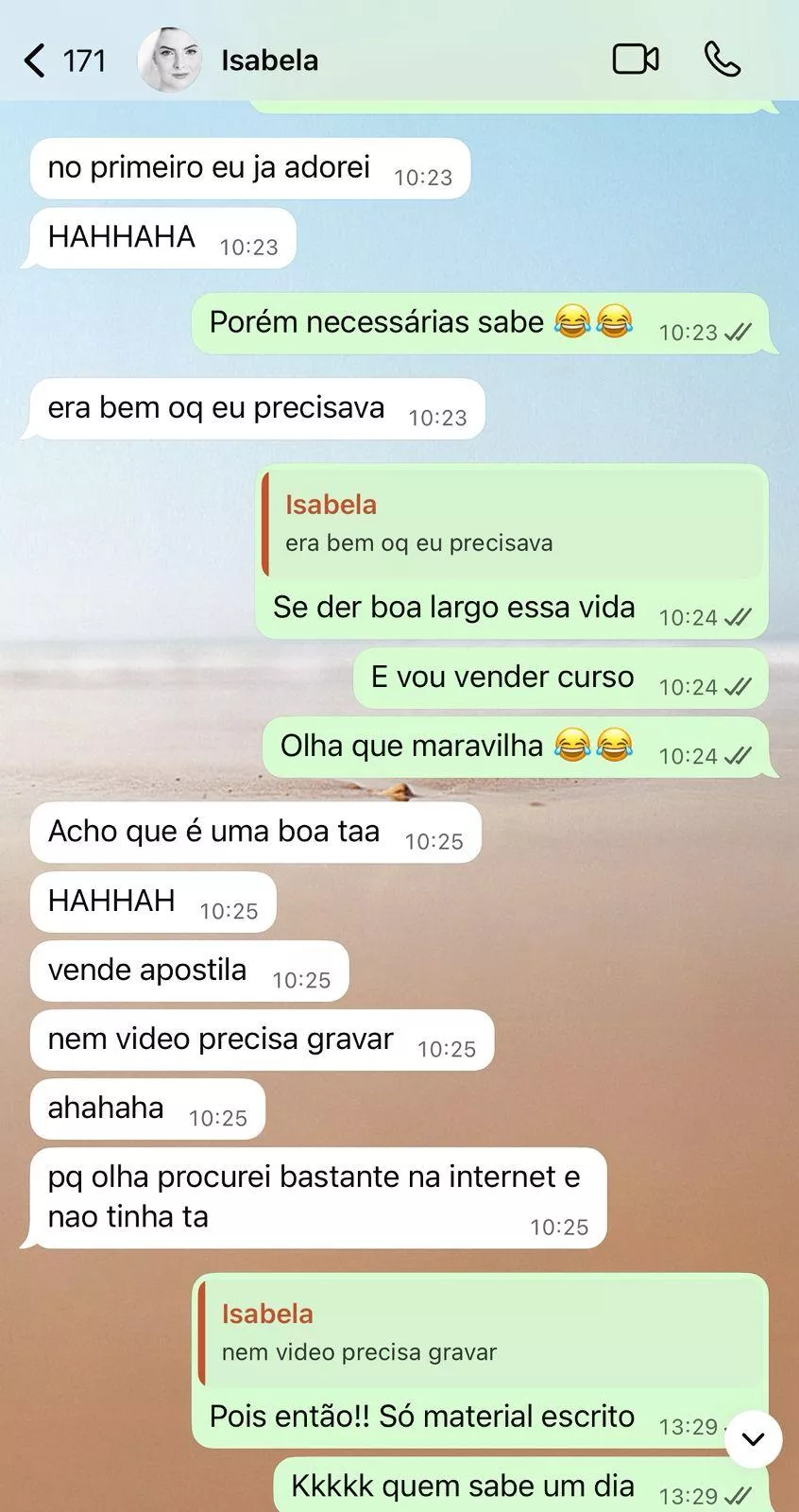Start a video call with Isabela
The height and width of the screenshot is (1512, 799).
[636, 60]
